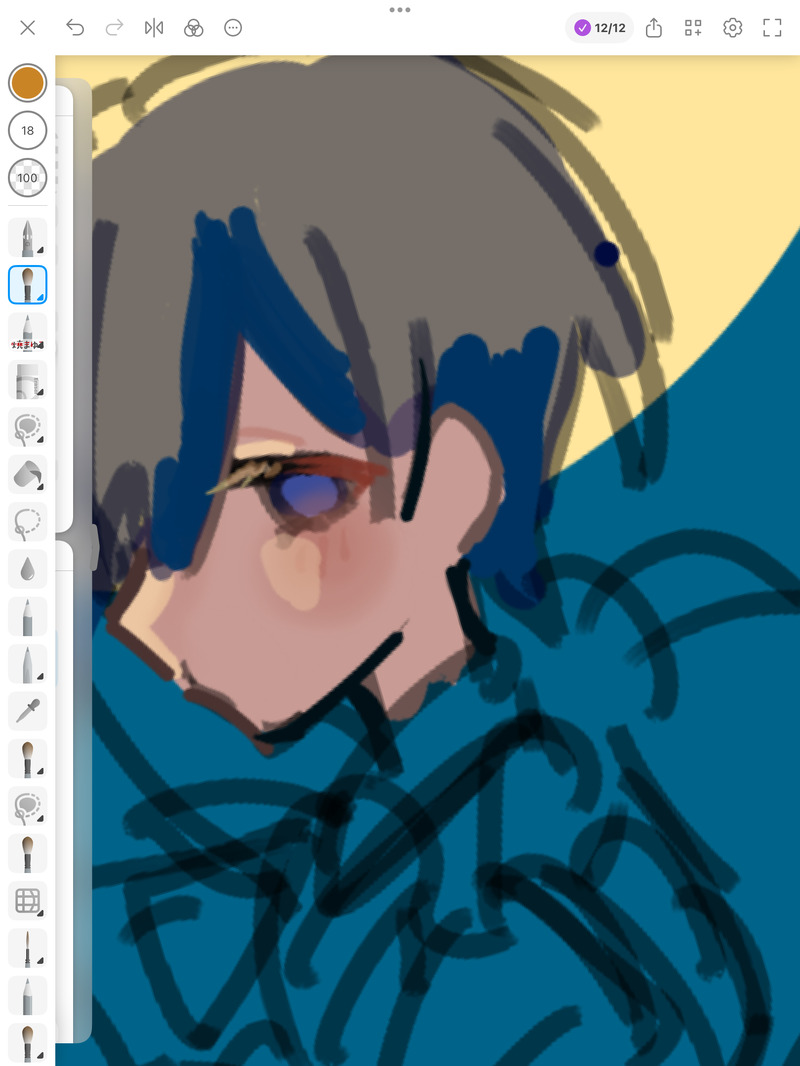Select the paint bucket fill tool

(28, 474)
